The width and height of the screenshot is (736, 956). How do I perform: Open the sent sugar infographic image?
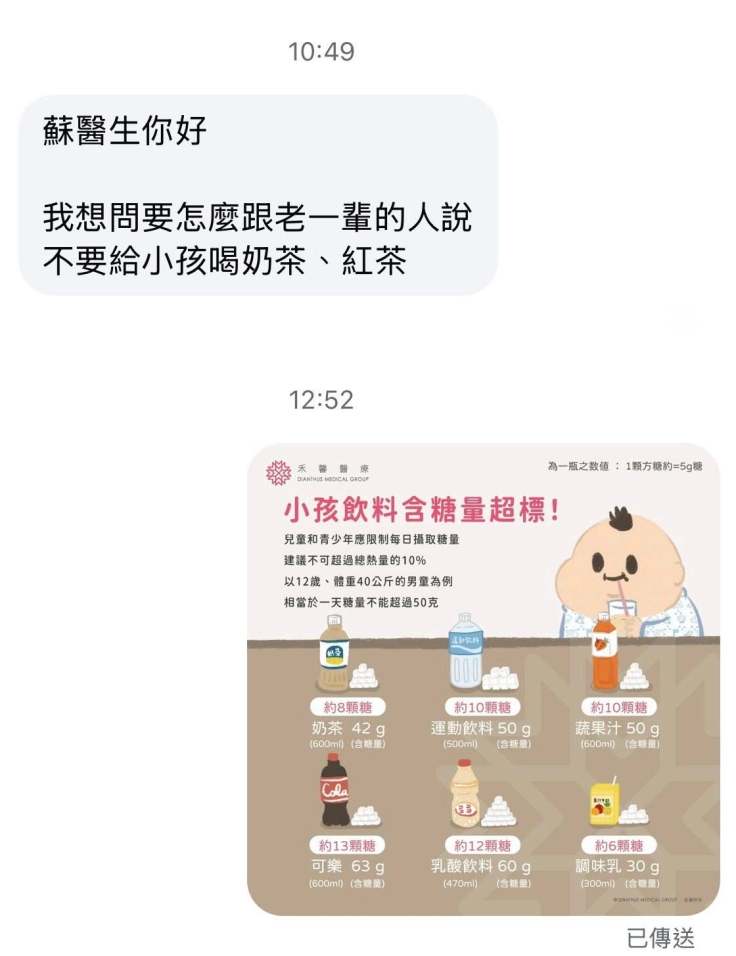pyautogui.click(x=483, y=679)
